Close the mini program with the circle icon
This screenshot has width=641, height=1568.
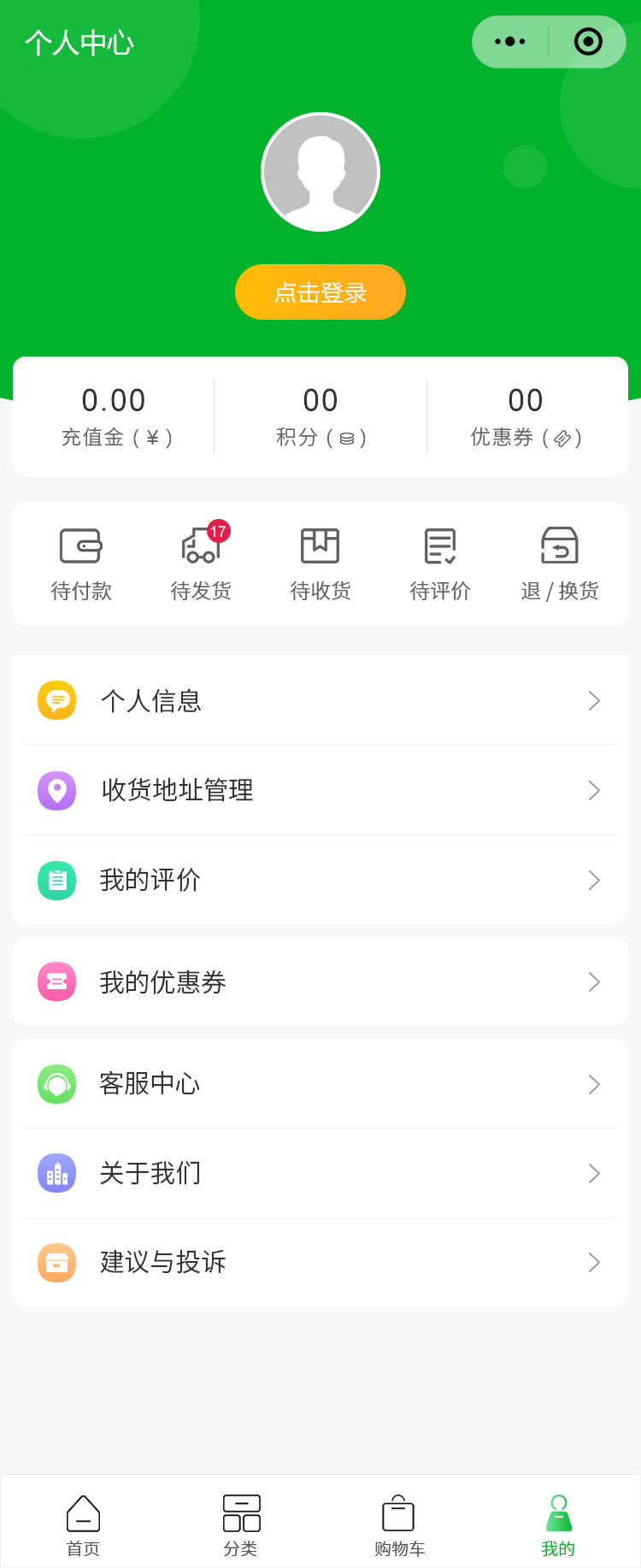point(588,42)
